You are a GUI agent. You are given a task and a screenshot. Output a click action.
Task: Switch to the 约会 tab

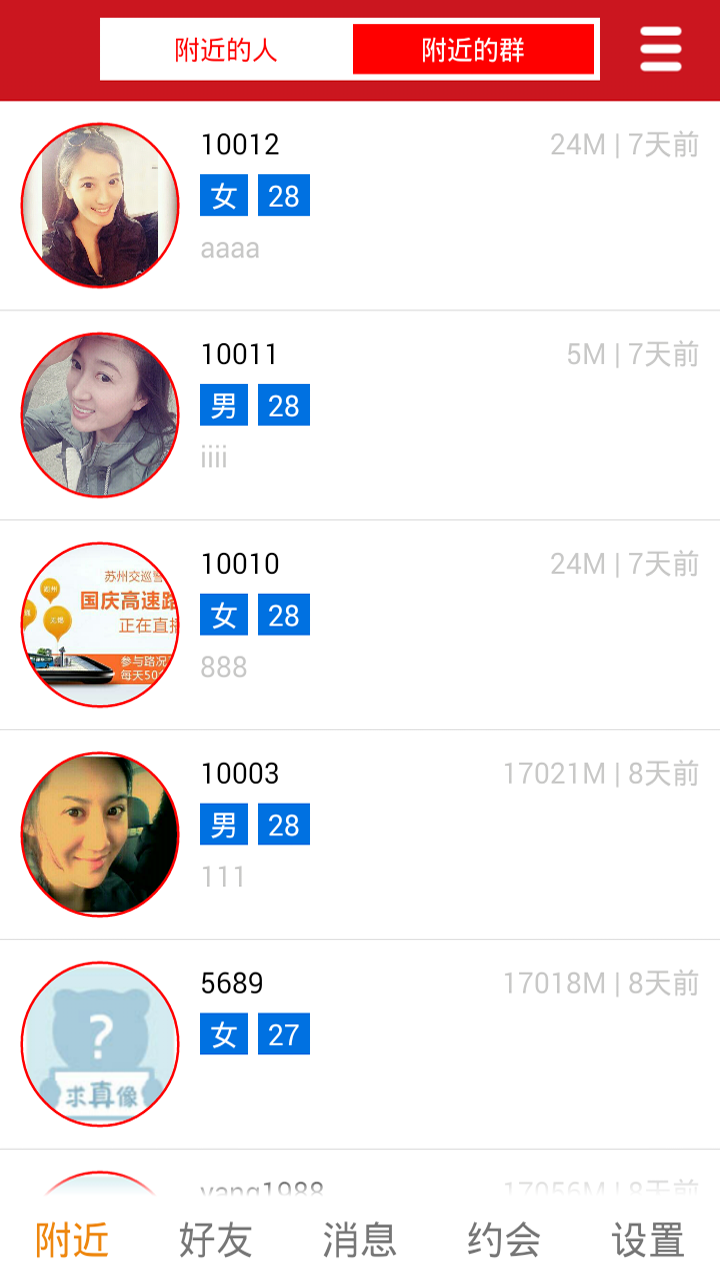[x=503, y=1240]
